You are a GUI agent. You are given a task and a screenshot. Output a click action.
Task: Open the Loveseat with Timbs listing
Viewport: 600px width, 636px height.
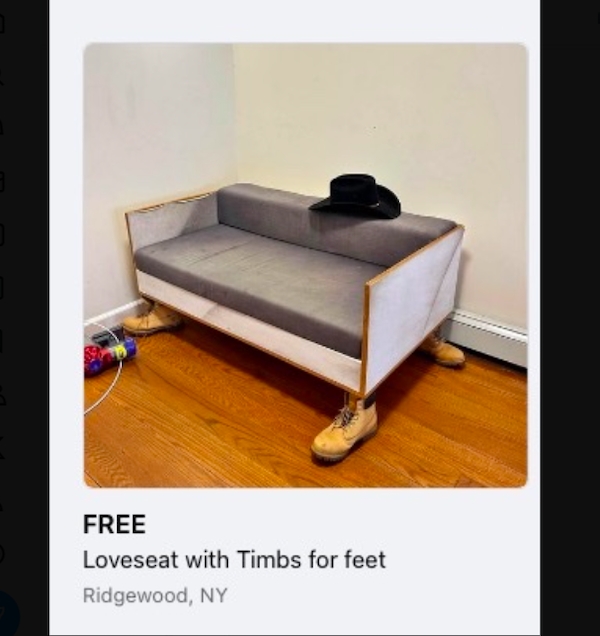pos(234,559)
